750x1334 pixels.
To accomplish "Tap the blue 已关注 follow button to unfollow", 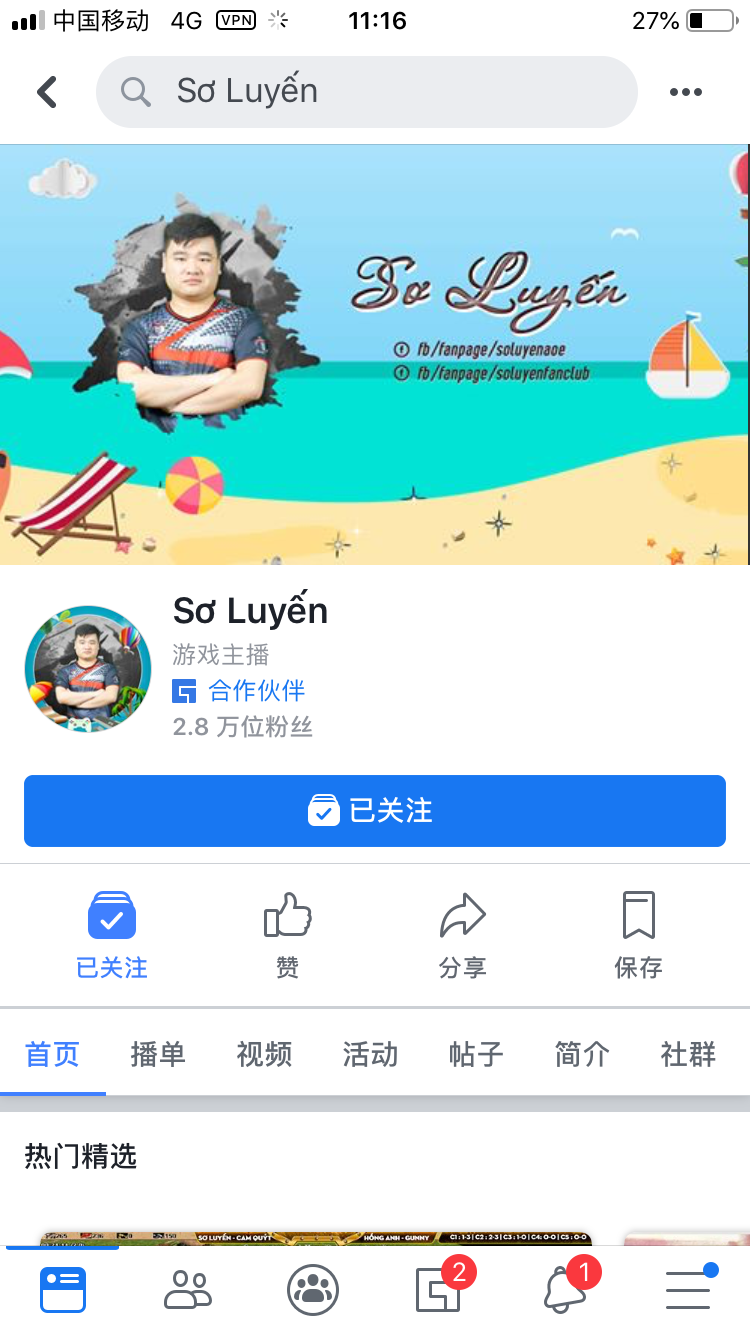I will coord(374,810).
